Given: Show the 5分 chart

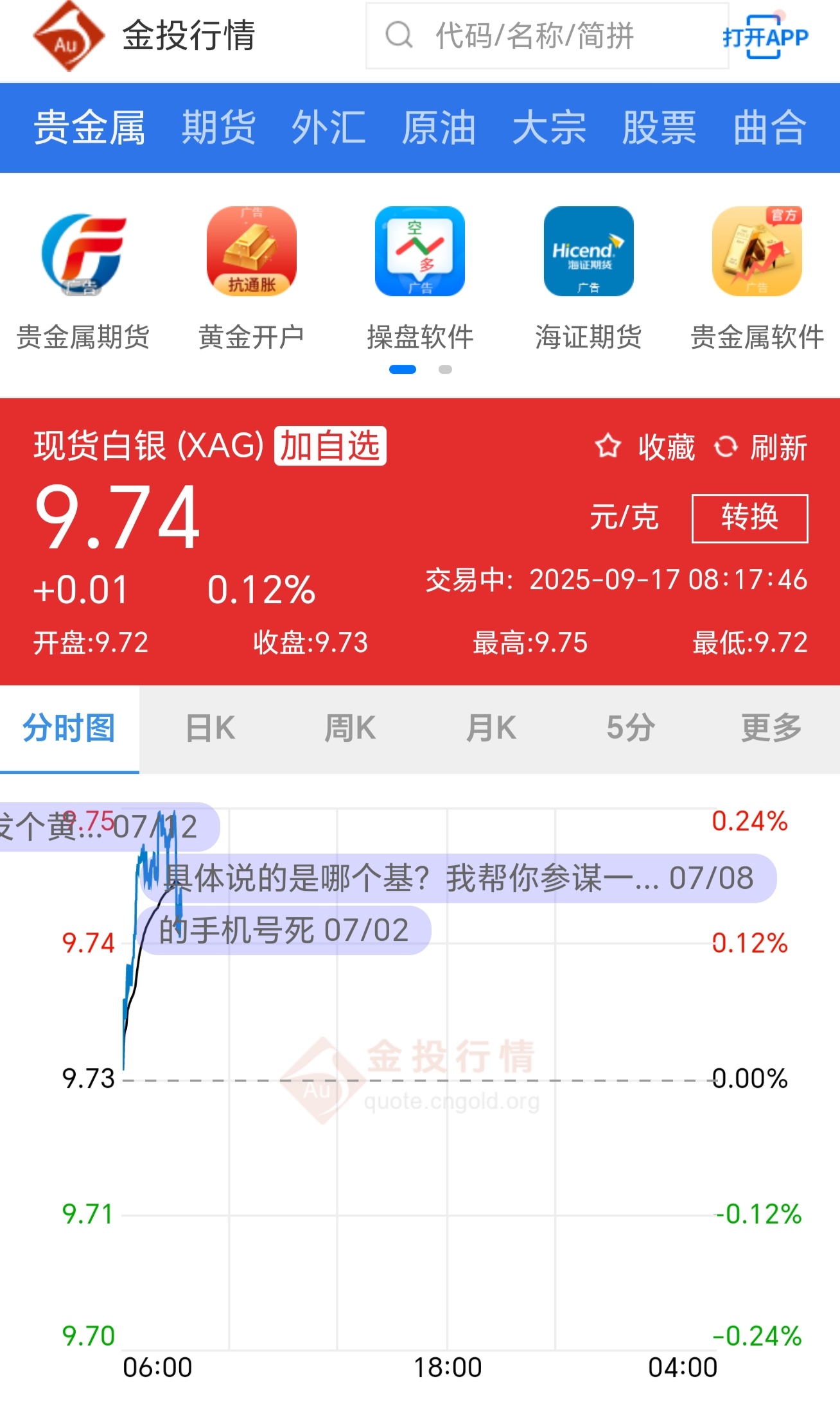Looking at the screenshot, I should [631, 729].
